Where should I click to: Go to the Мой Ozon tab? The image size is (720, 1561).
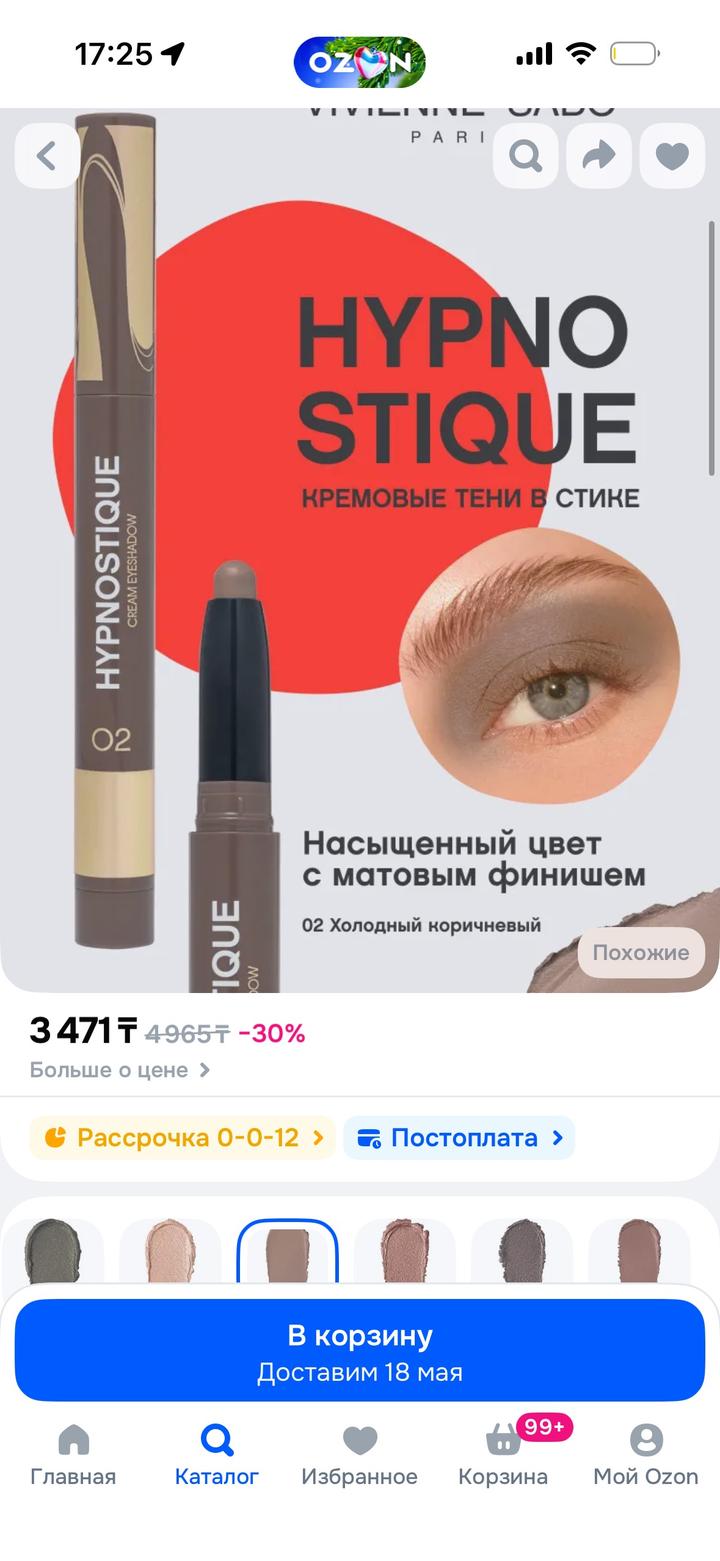click(x=646, y=1455)
